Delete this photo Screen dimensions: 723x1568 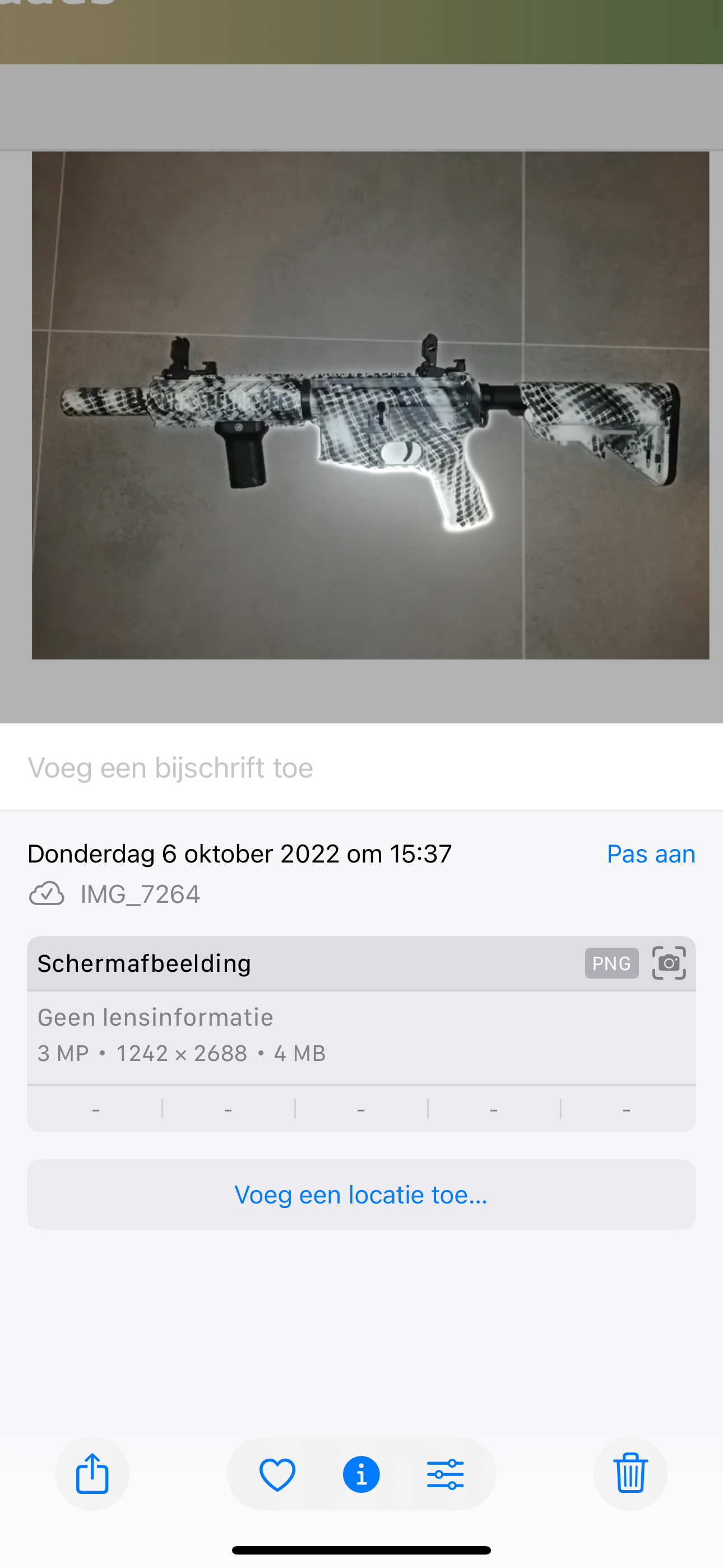click(x=630, y=1473)
